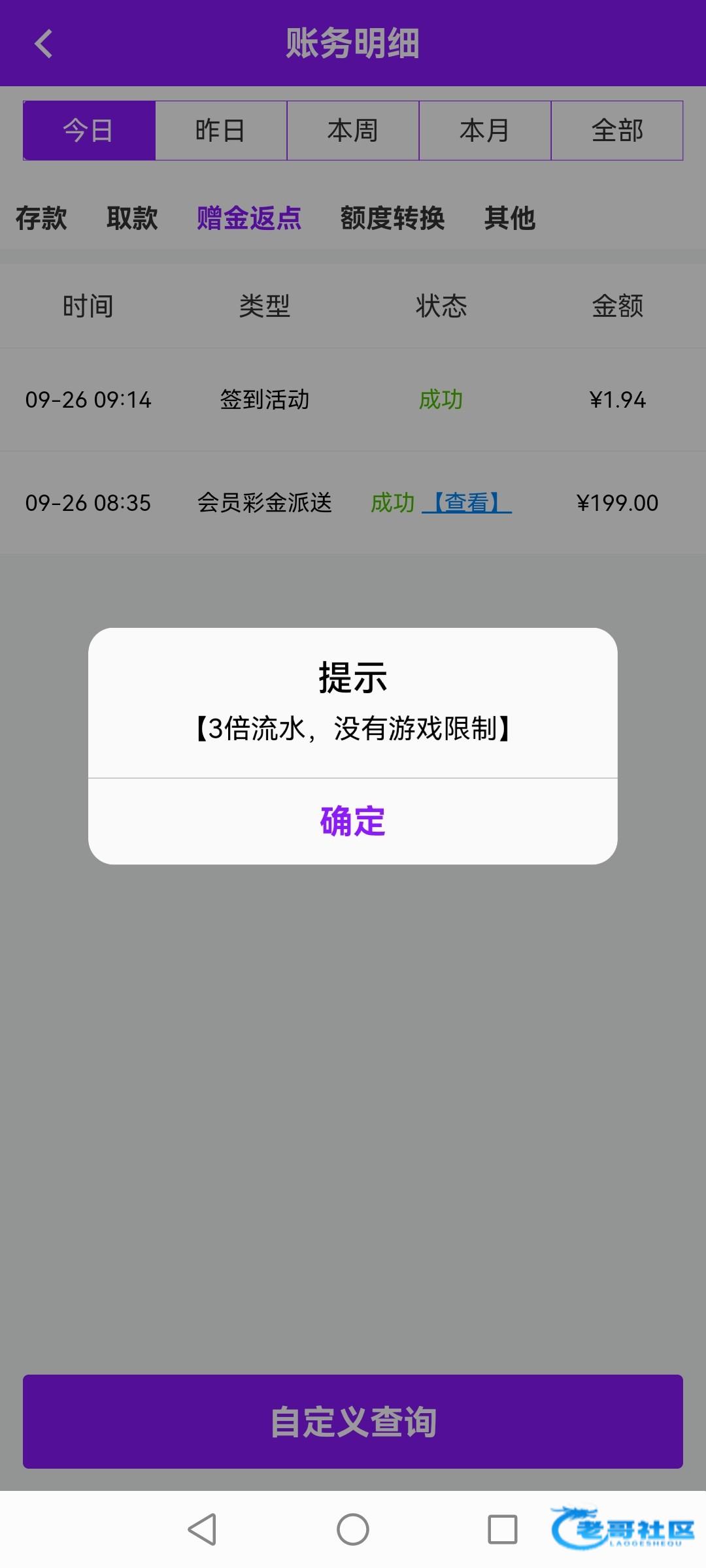
Task: Go back using the header arrow
Action: click(43, 44)
